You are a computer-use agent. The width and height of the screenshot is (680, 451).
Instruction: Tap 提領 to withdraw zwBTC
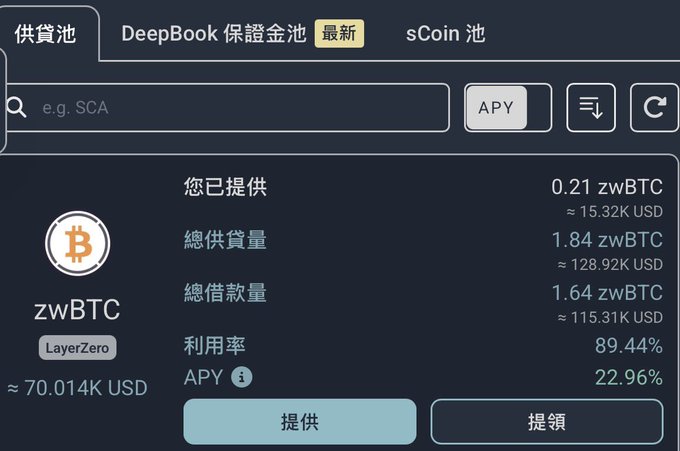pyautogui.click(x=546, y=421)
